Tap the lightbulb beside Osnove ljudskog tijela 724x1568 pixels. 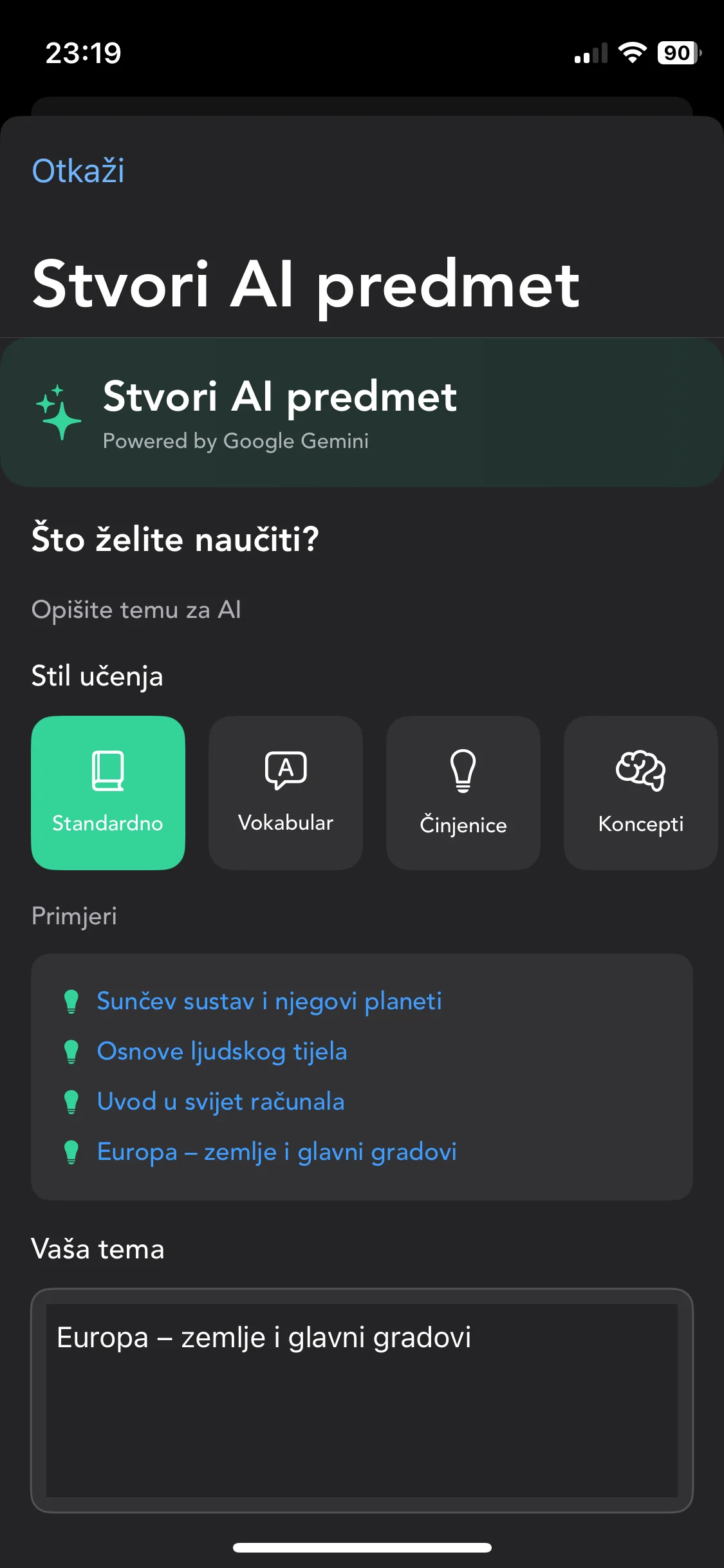[x=73, y=1051]
